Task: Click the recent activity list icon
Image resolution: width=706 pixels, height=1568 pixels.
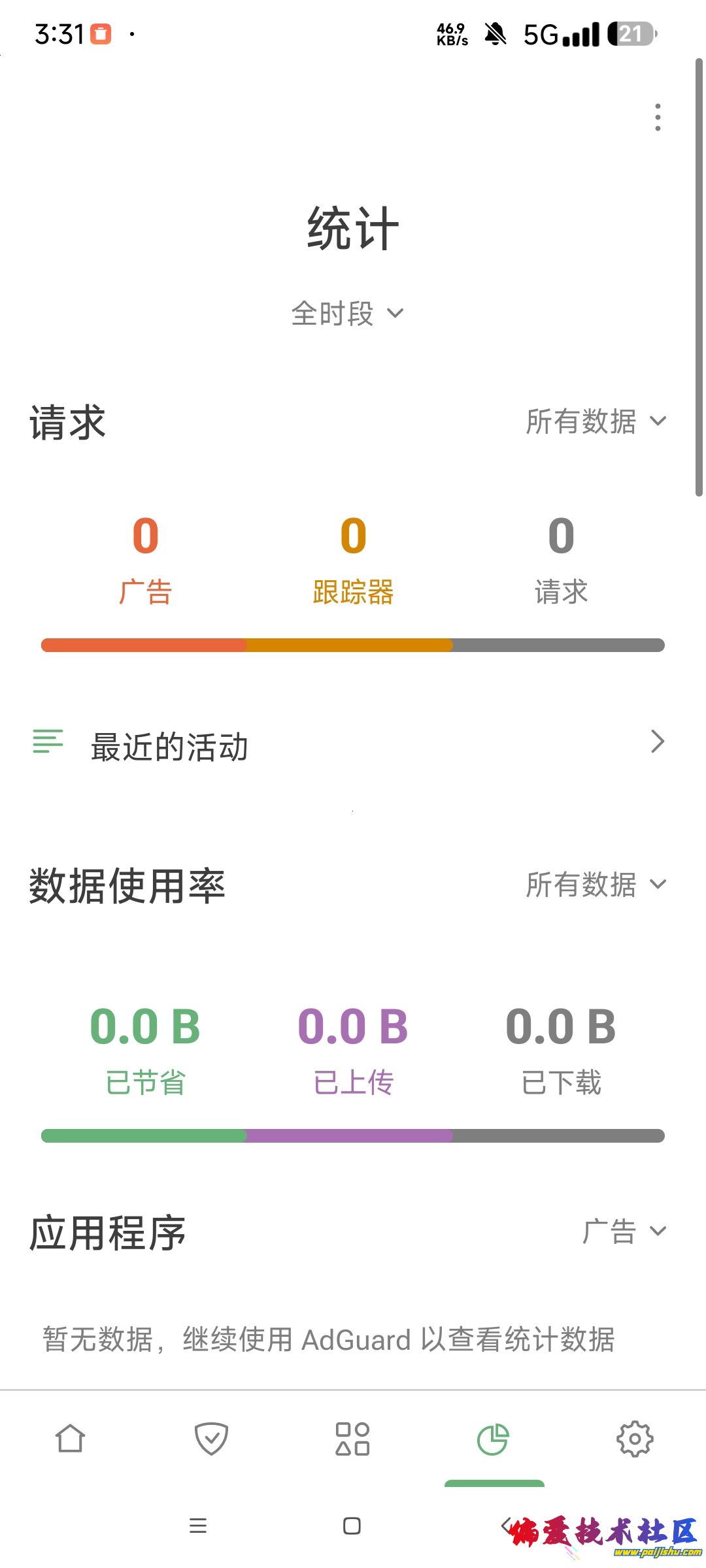Action: (46, 742)
